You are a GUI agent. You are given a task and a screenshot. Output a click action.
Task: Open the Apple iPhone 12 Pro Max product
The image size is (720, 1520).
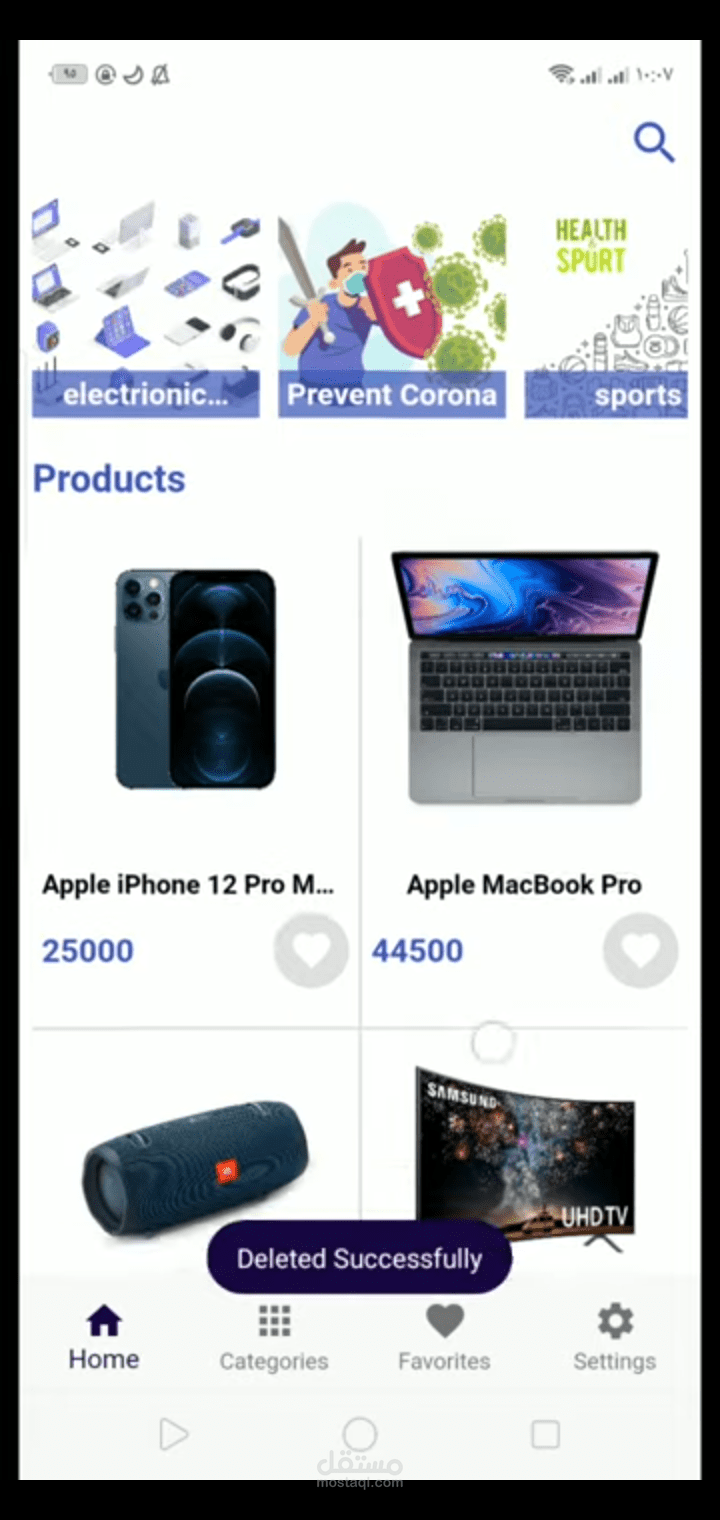click(195, 680)
